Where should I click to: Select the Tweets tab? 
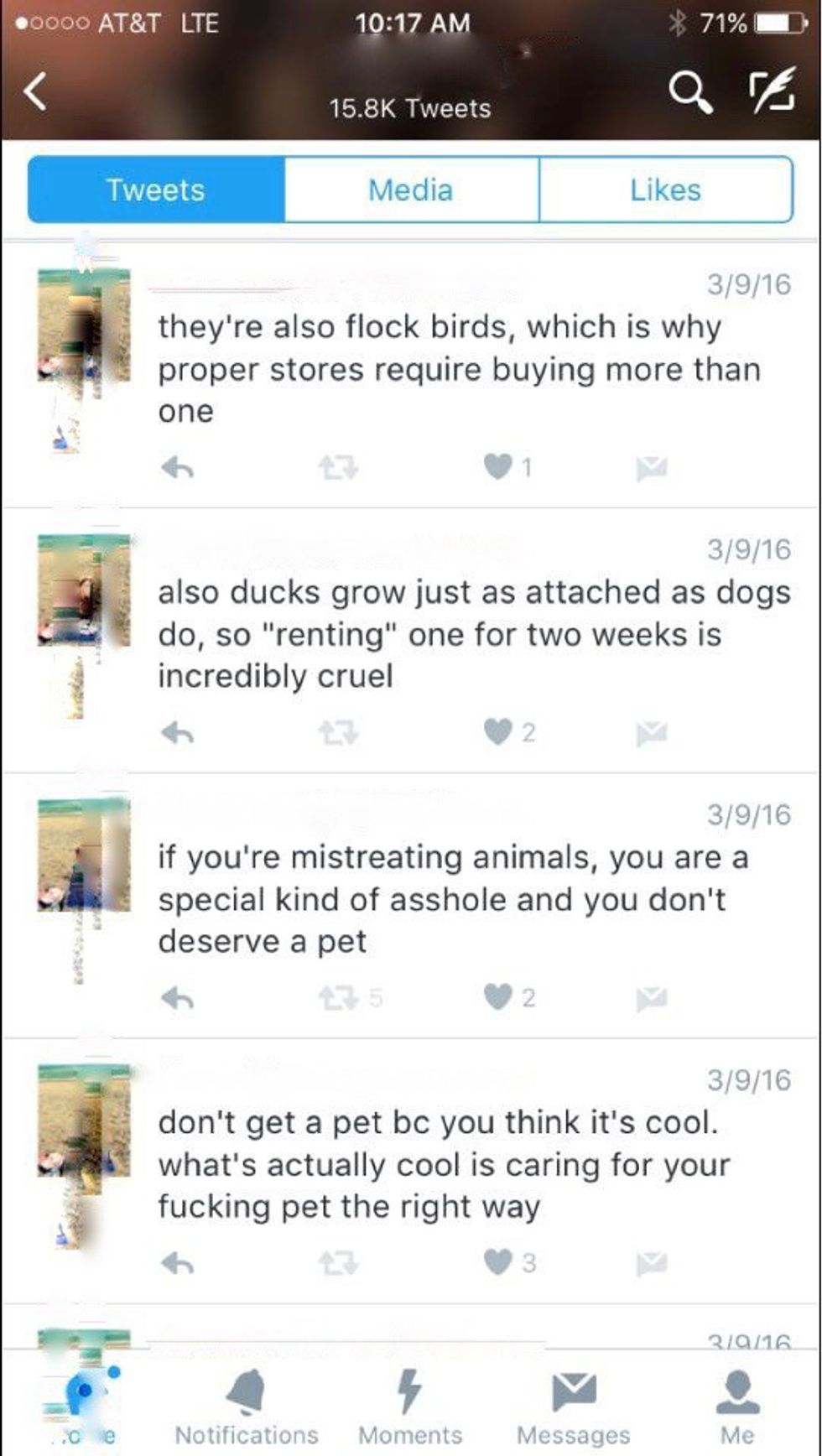pos(156,190)
